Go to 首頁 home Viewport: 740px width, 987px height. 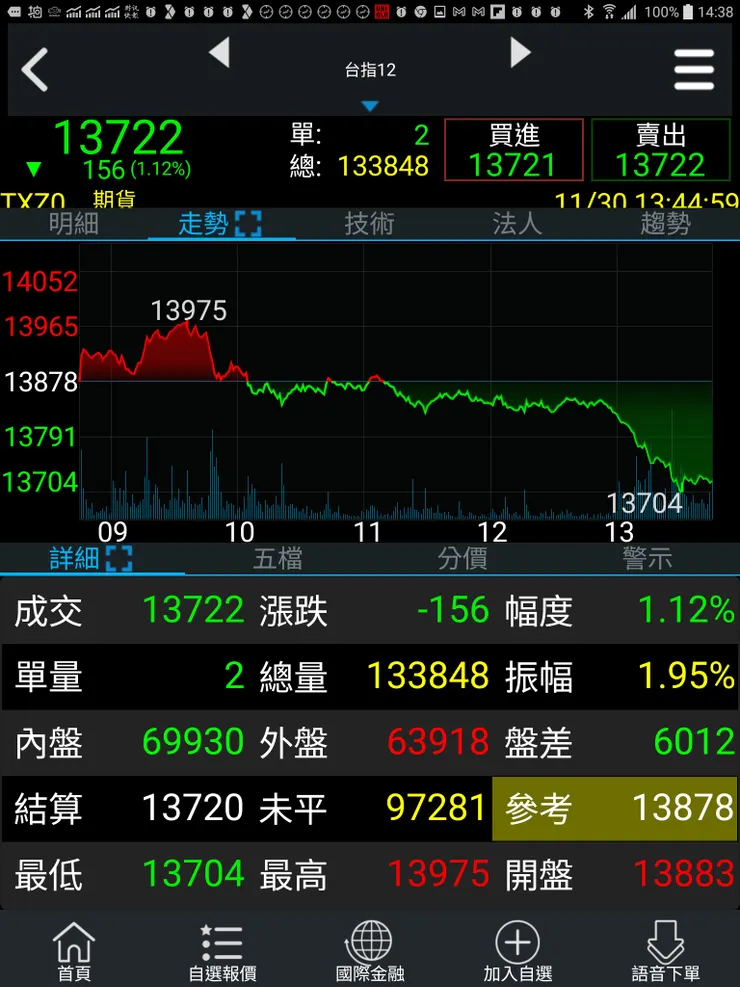(x=74, y=950)
